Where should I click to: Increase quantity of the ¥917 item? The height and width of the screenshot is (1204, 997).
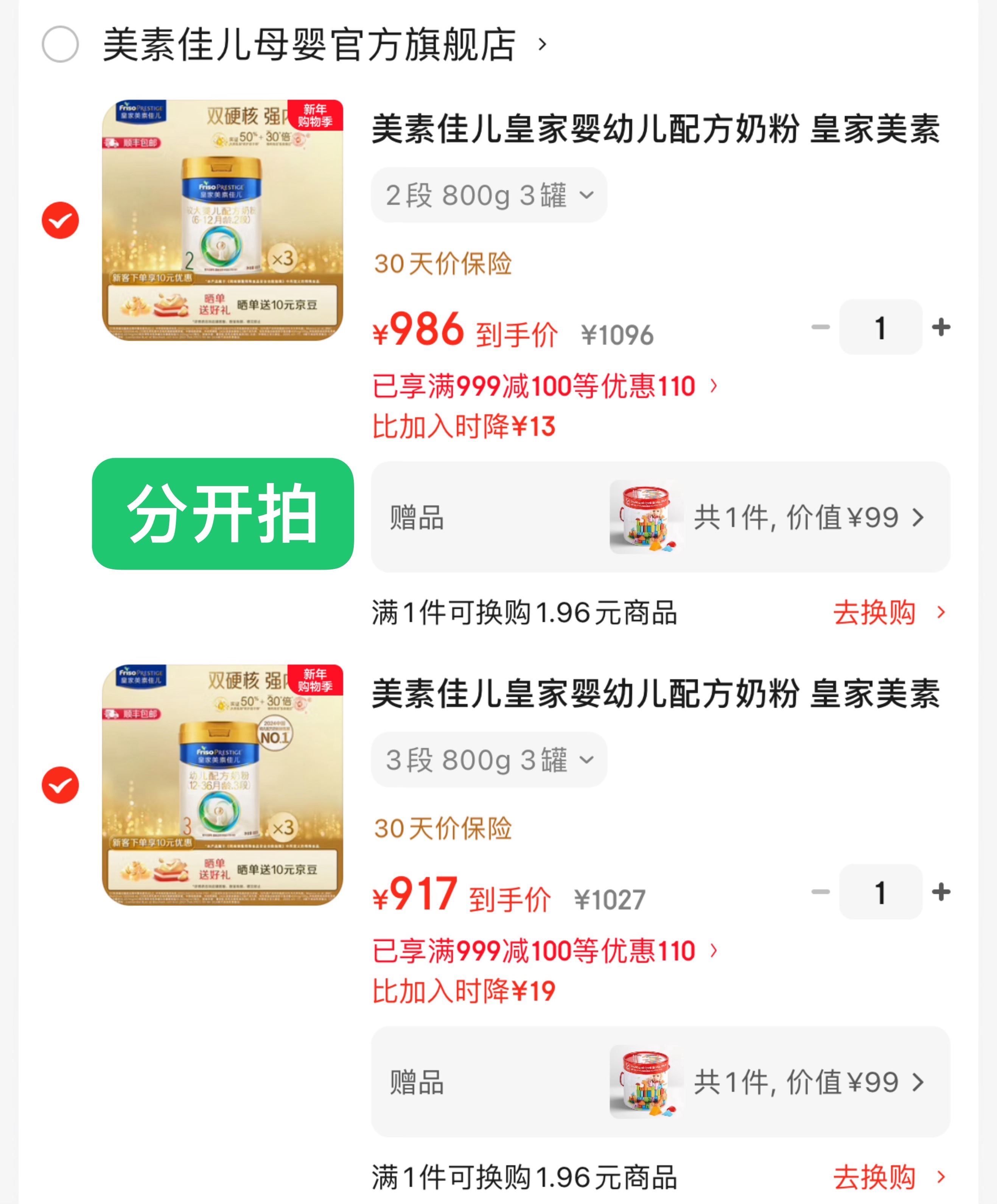click(941, 892)
